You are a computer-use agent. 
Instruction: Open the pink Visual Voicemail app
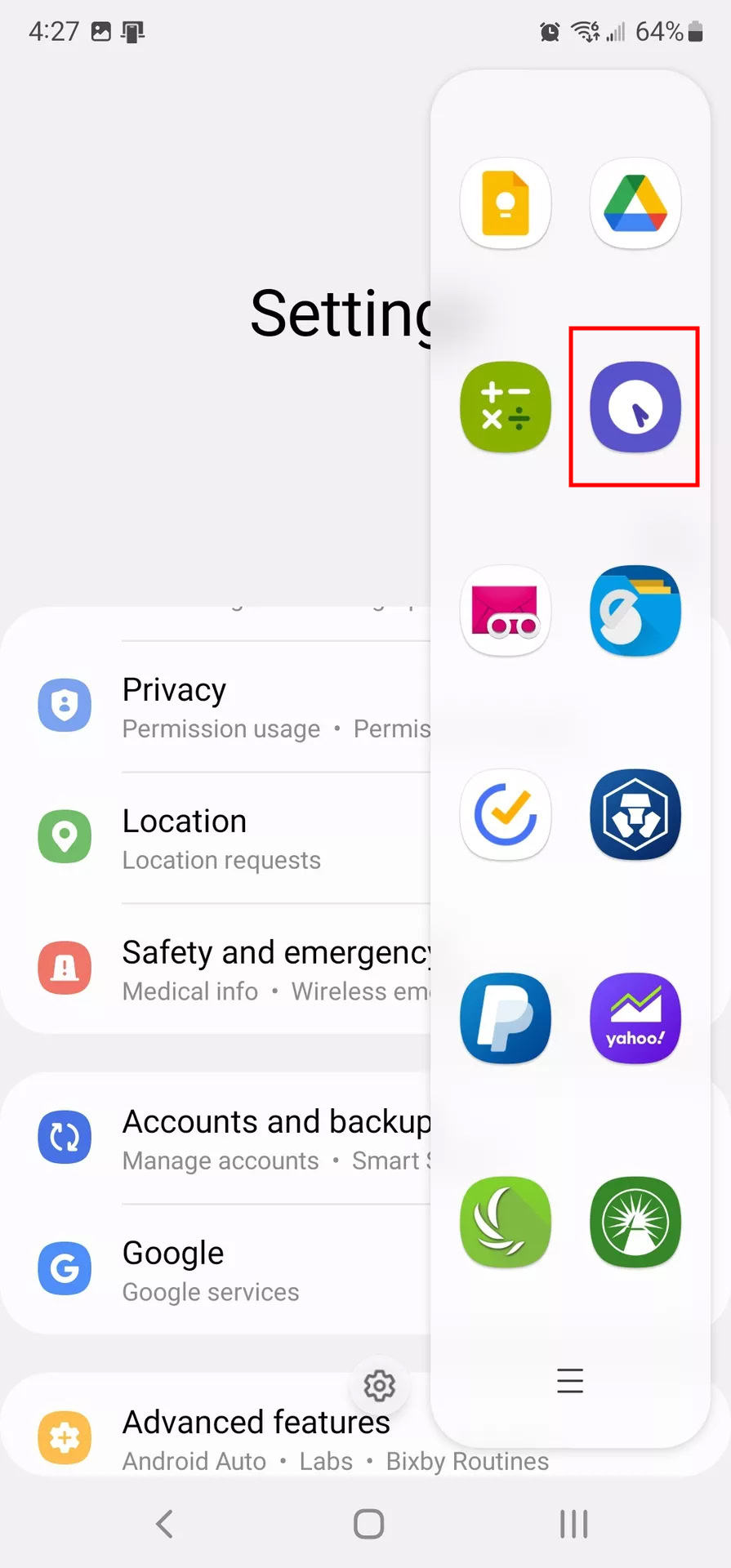(506, 610)
